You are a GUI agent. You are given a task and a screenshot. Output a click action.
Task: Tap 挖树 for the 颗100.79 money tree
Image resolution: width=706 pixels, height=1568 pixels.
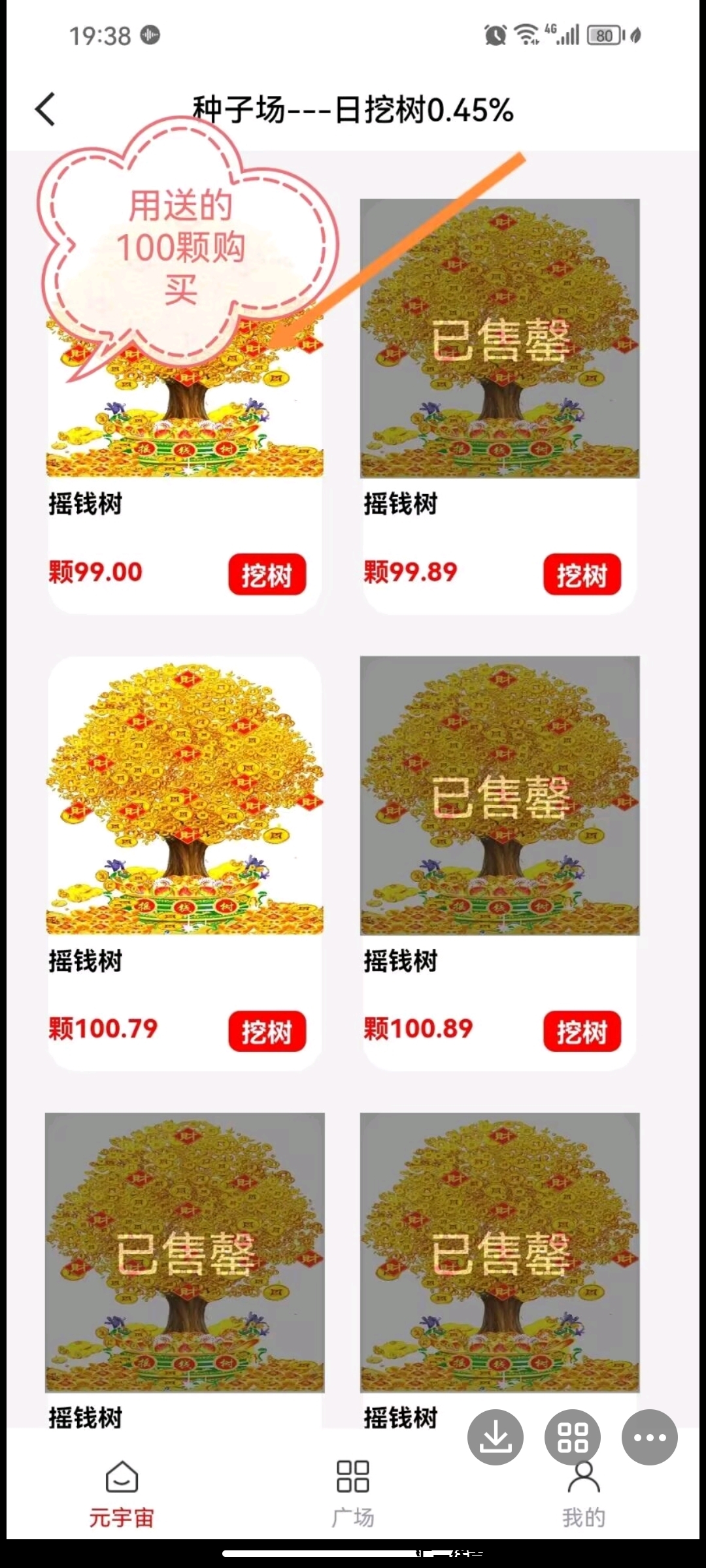(267, 1032)
